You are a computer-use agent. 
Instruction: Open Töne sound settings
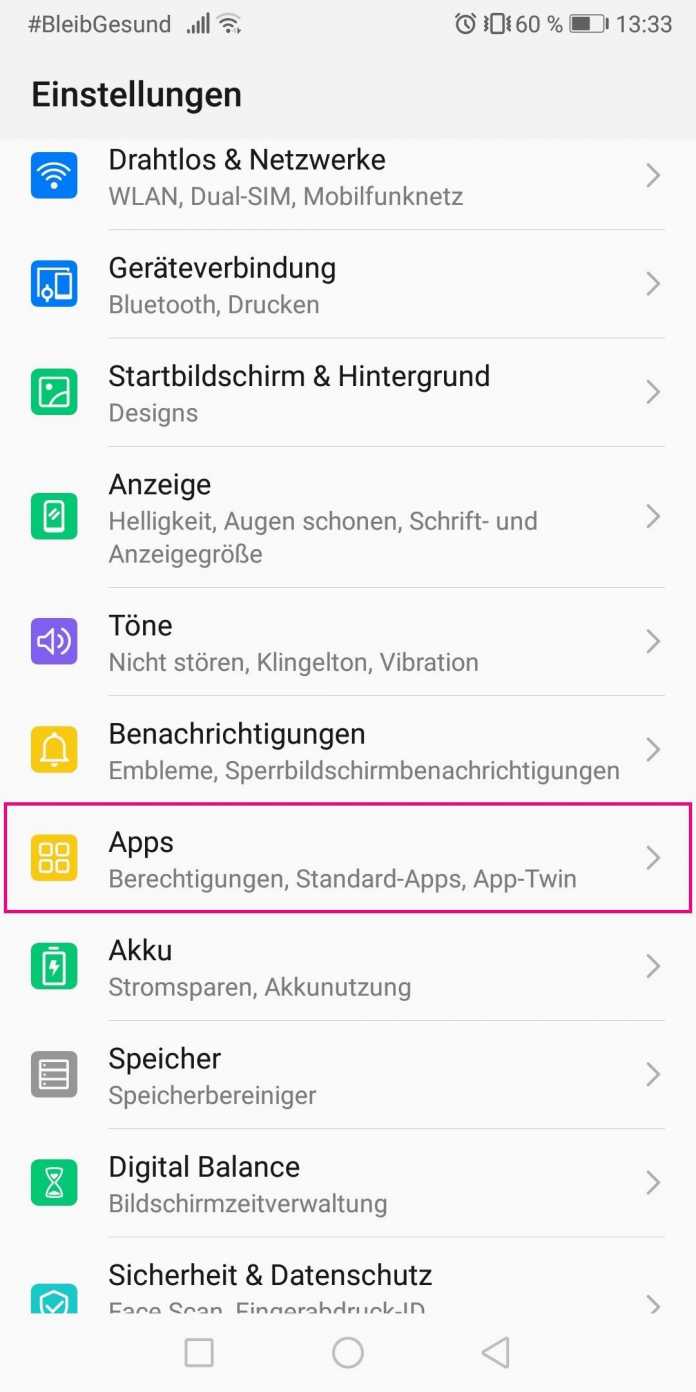(348, 642)
